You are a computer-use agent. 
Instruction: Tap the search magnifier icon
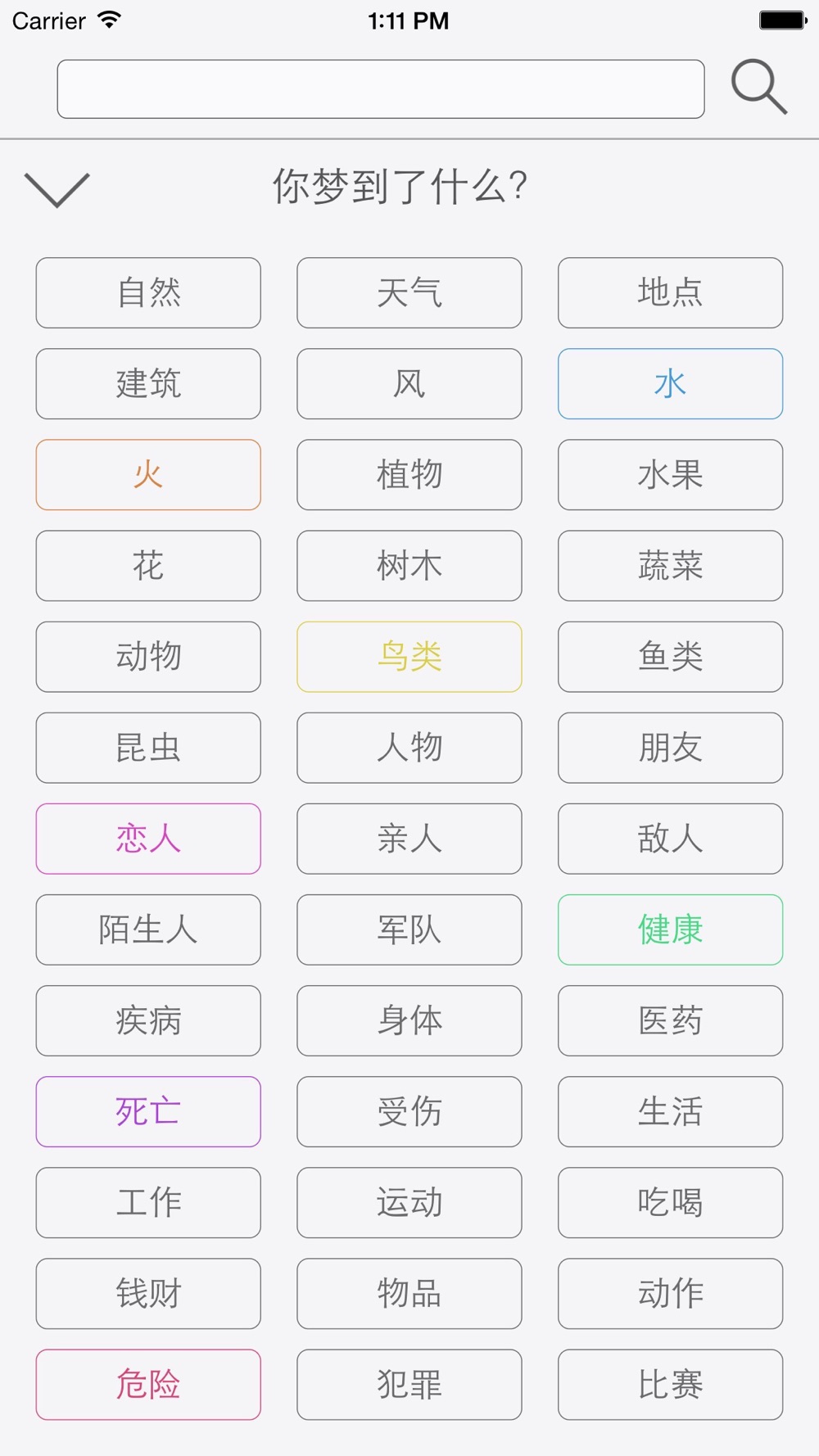coord(759,87)
